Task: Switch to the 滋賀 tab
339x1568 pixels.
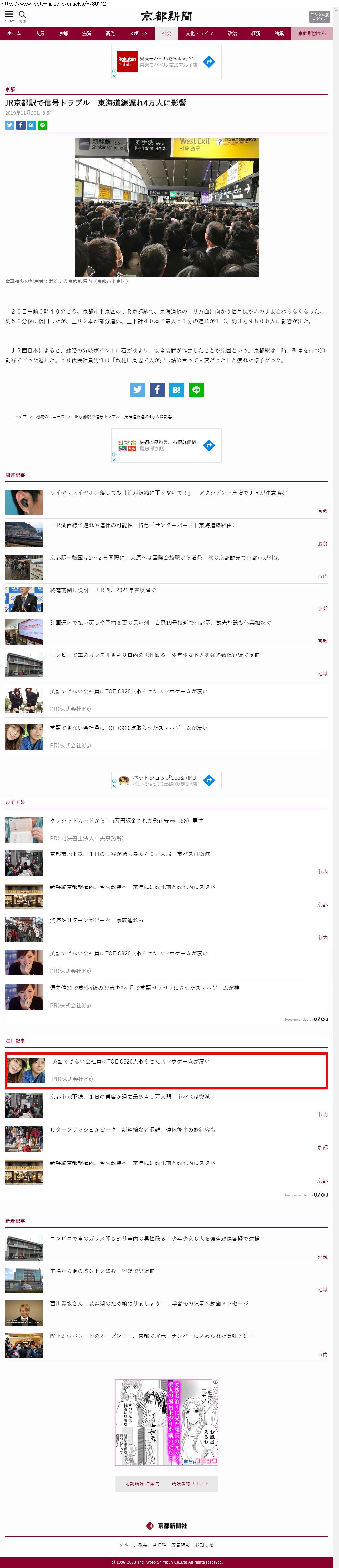Action: coord(87,33)
